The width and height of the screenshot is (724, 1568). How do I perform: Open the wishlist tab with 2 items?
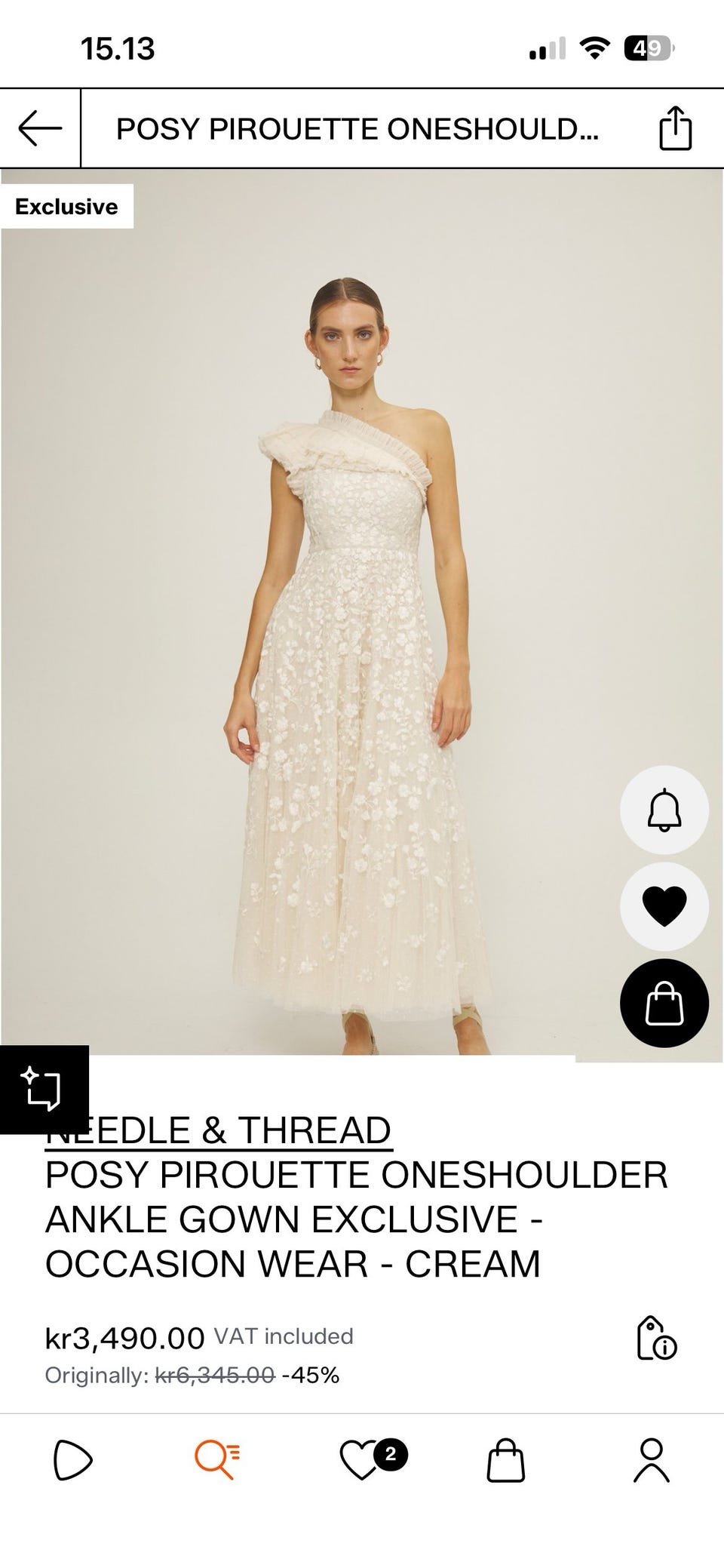point(362,1459)
